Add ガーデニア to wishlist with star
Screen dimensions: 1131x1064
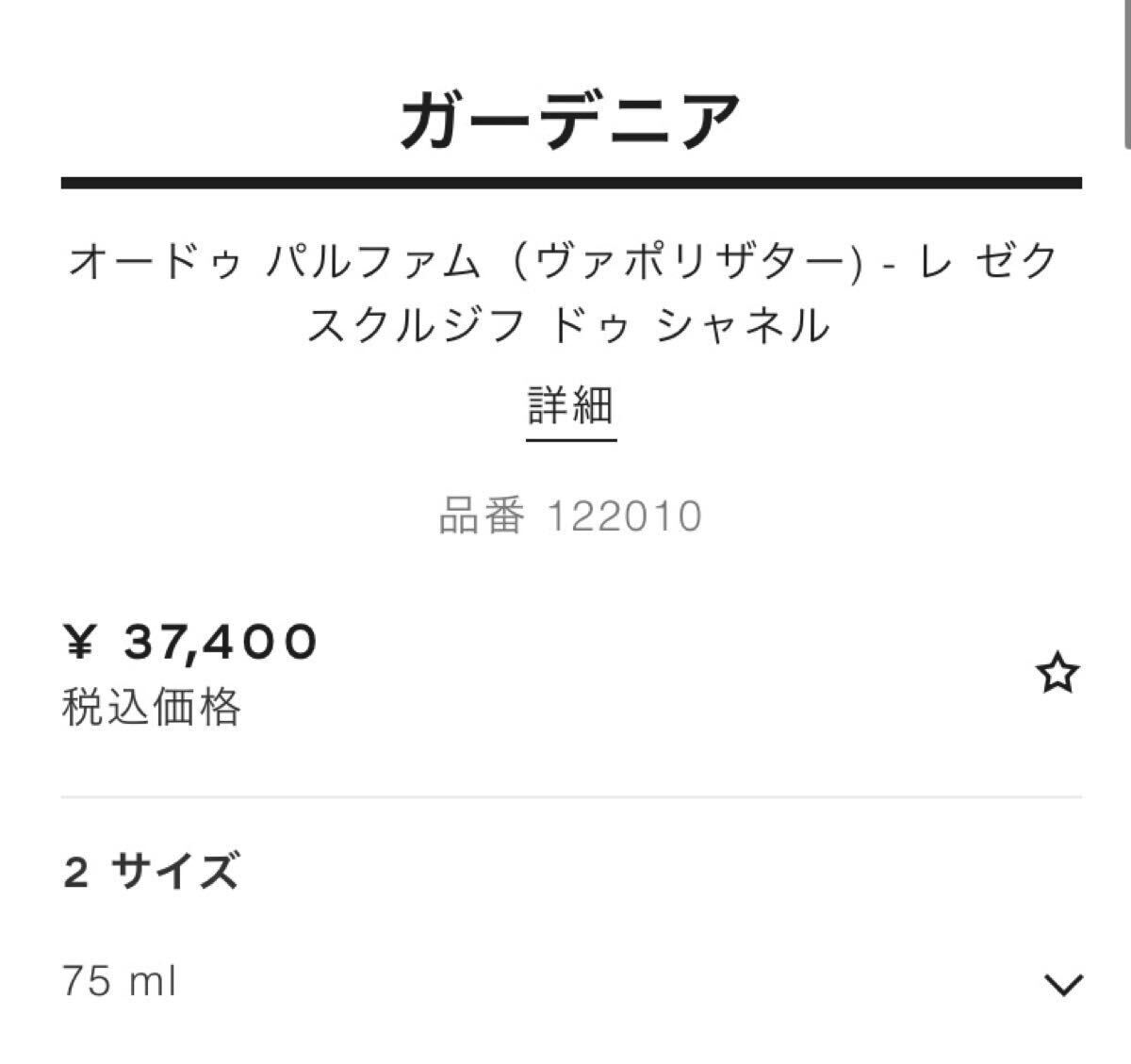[1057, 674]
